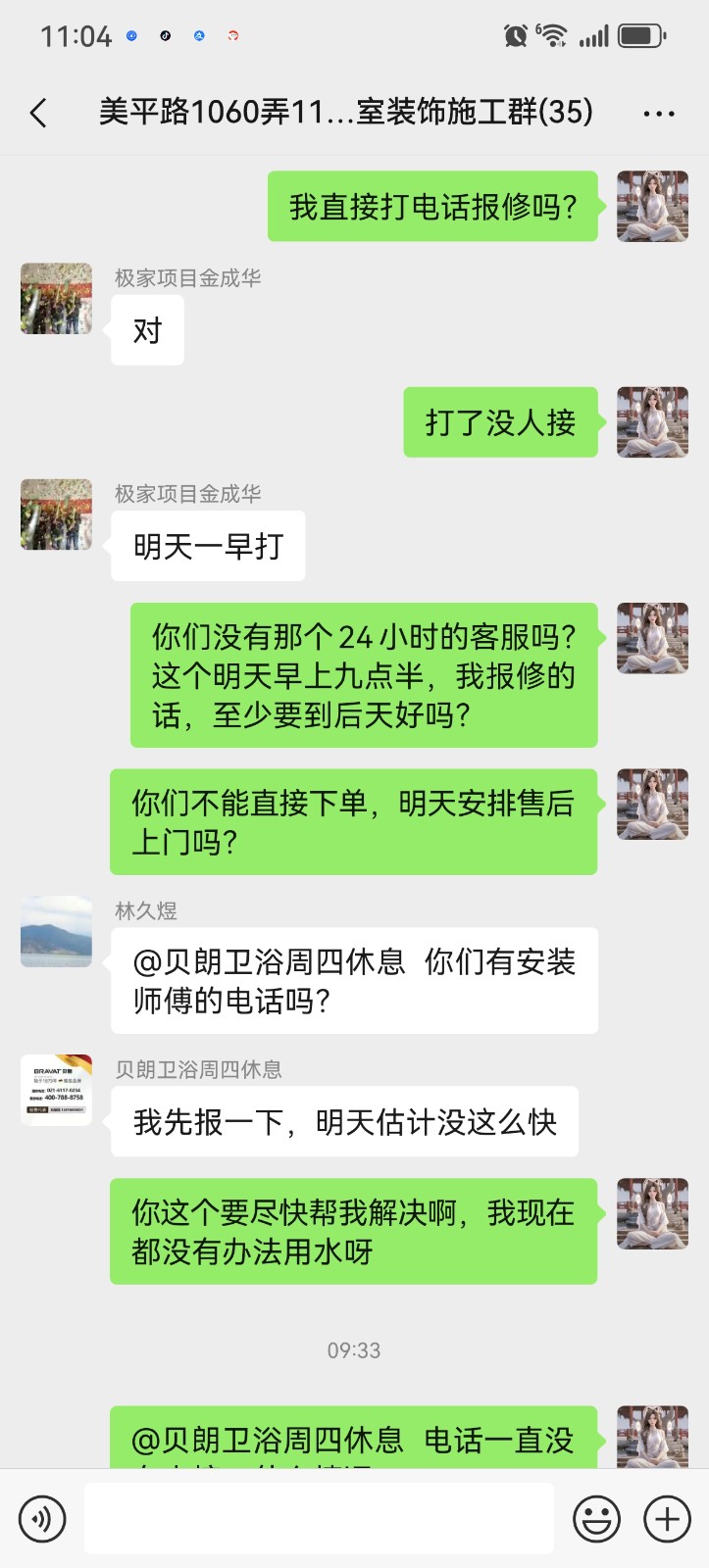Open the emoji picker
The height and width of the screenshot is (1568, 709).
click(x=596, y=1519)
